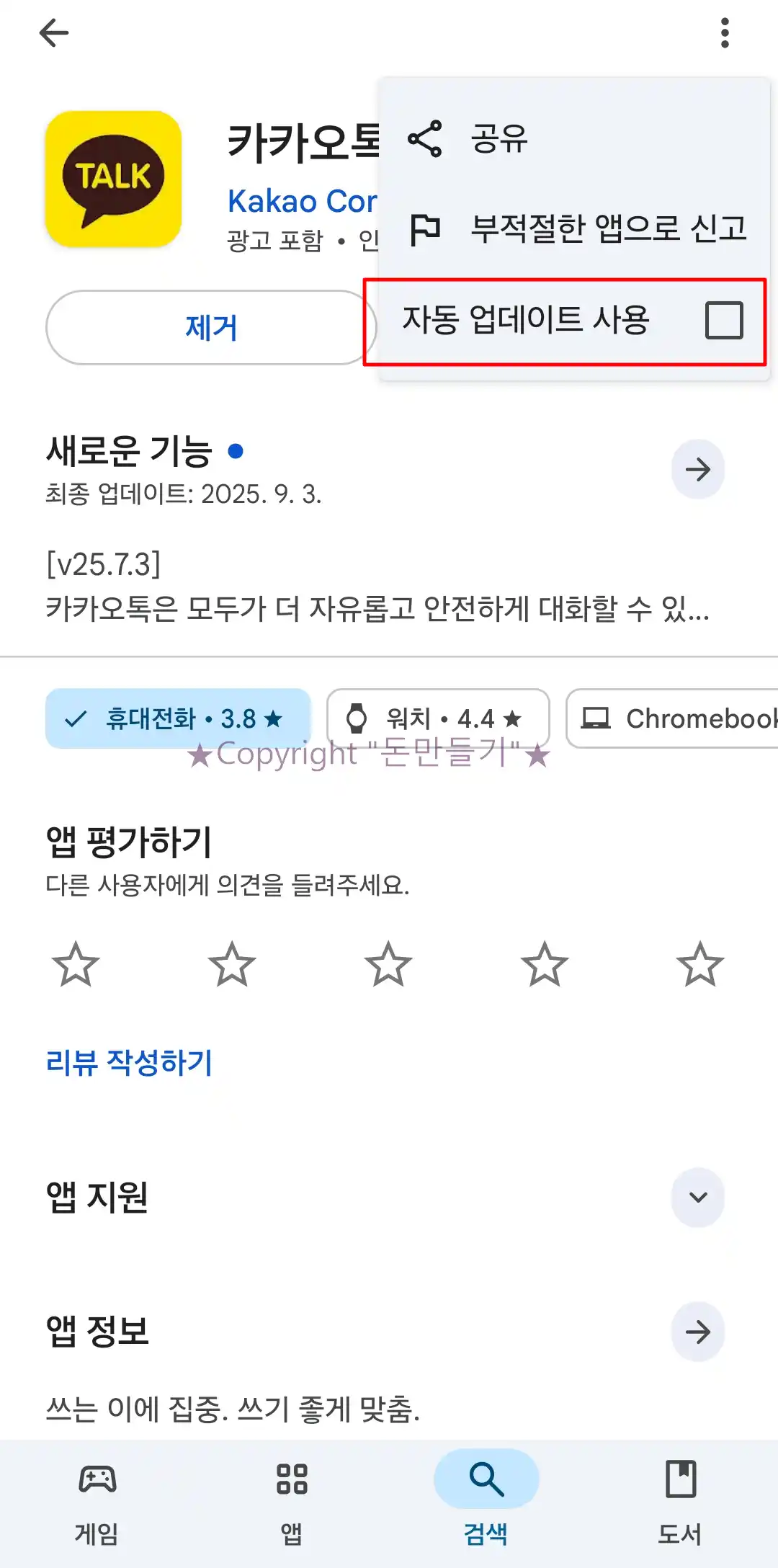Enable the 자동 업데이트 사용 checkbox
The height and width of the screenshot is (1568, 778).
(x=724, y=320)
